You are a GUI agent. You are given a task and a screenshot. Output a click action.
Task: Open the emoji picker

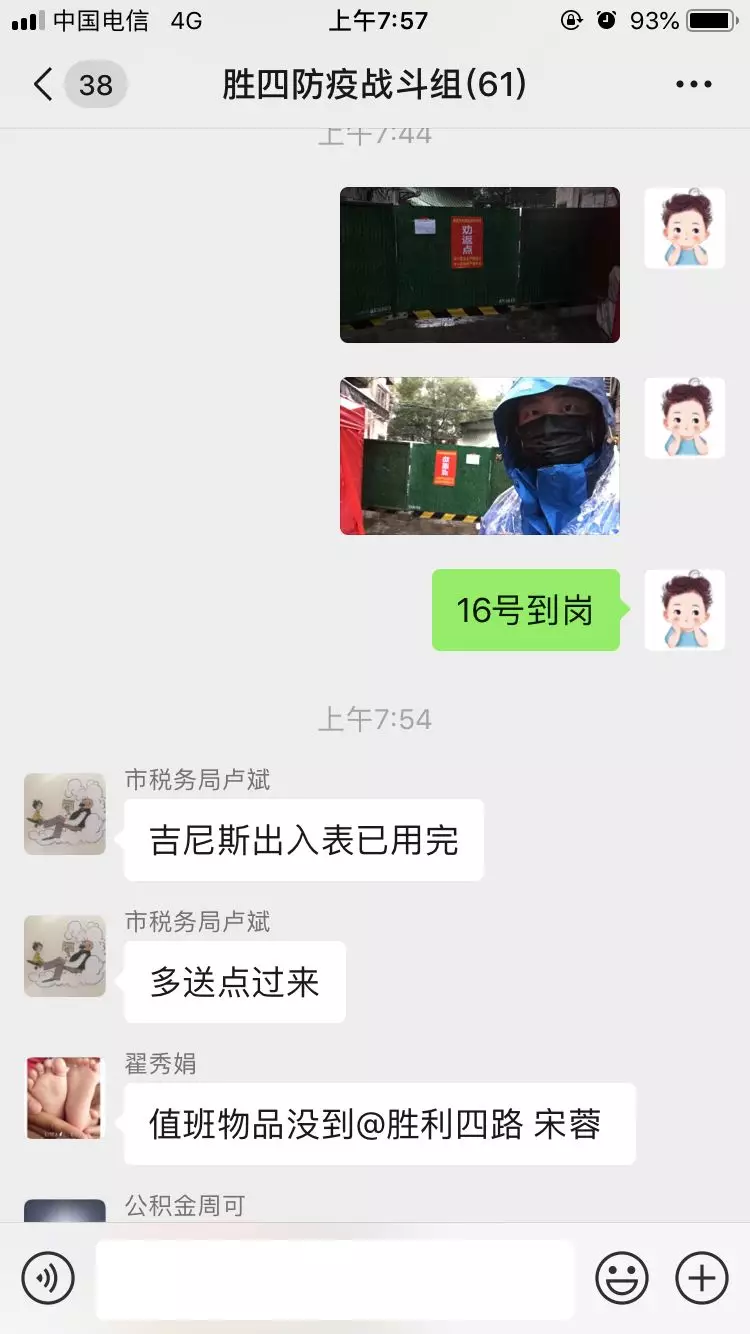621,1278
